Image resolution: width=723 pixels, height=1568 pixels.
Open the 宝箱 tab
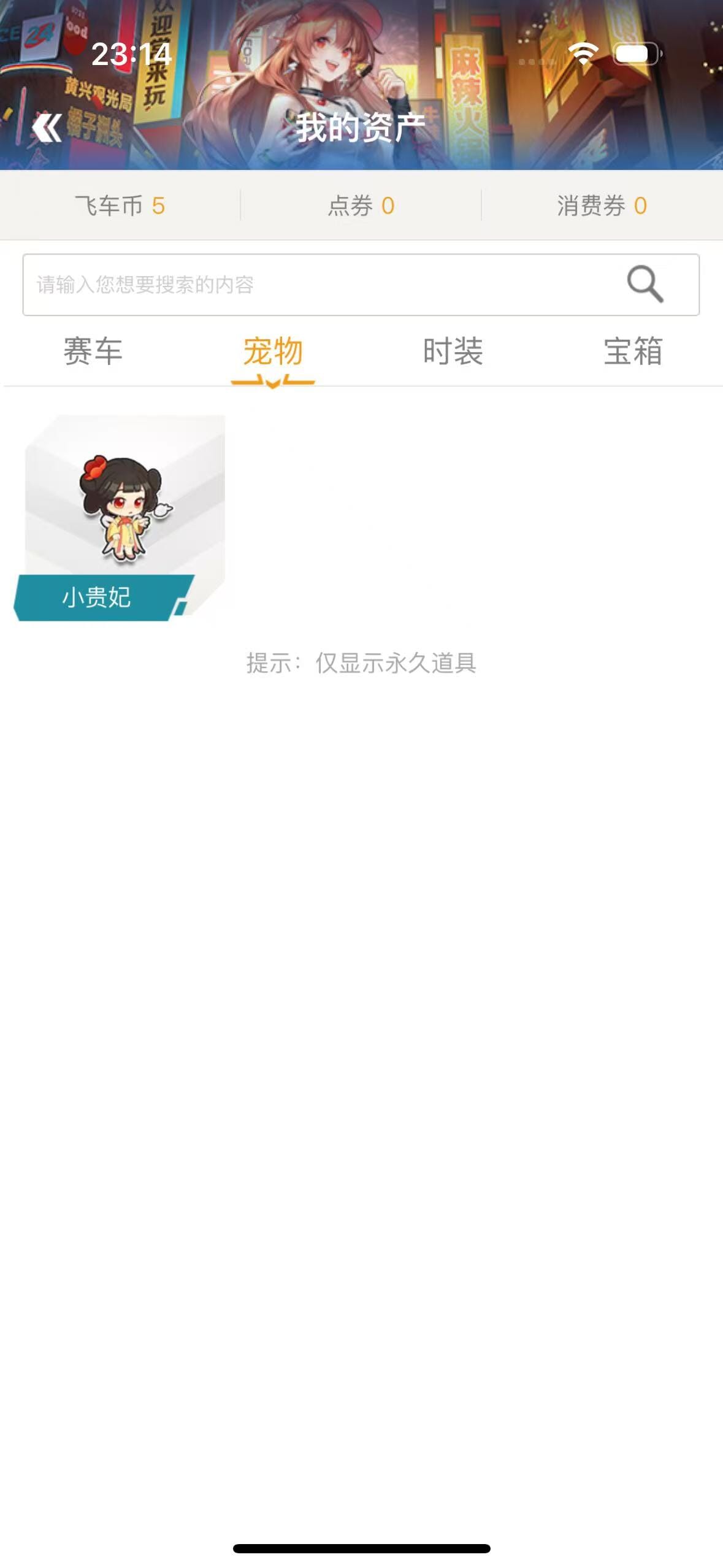click(x=633, y=352)
